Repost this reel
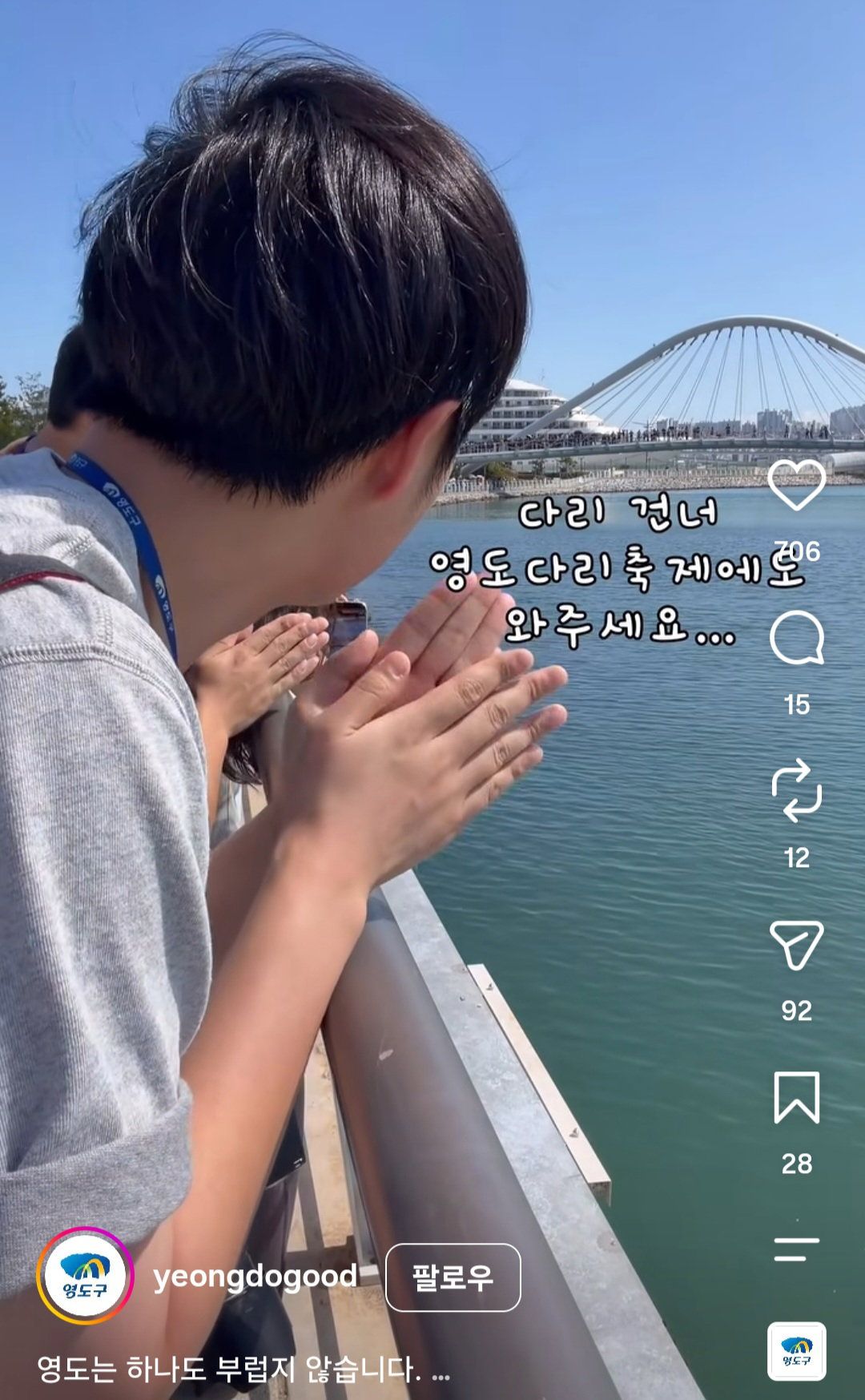This screenshot has width=865, height=1400. point(796,791)
